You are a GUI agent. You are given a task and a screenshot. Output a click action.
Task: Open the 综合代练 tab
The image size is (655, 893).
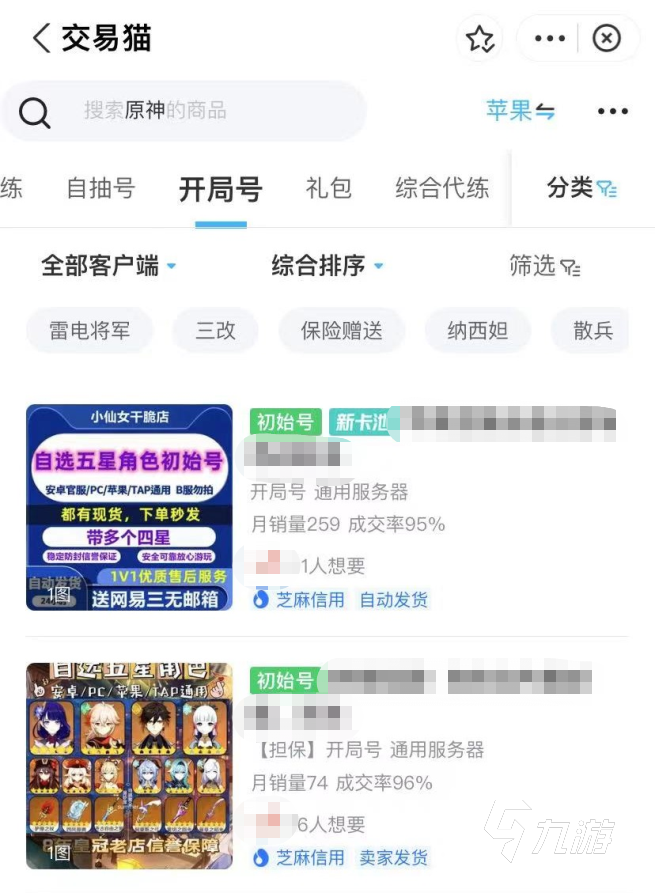pos(442,188)
